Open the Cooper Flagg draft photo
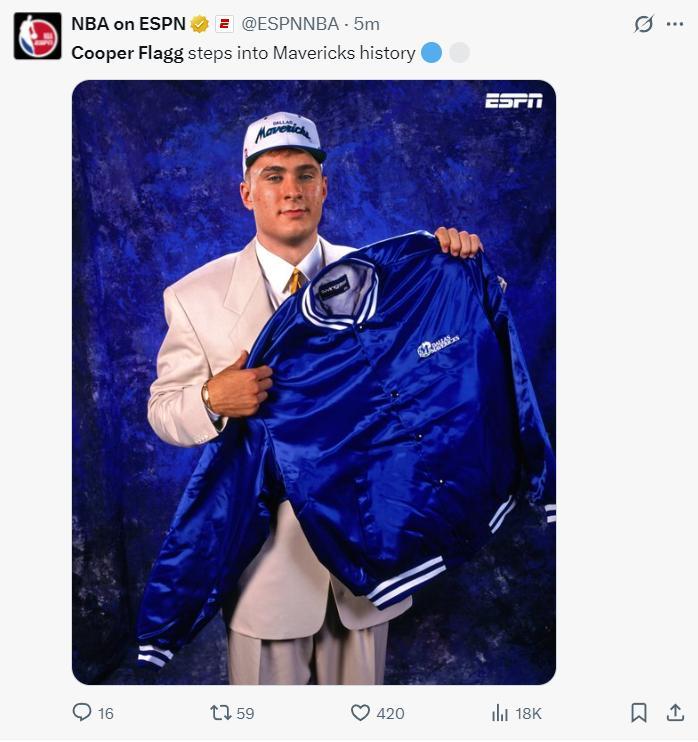698x742 pixels. tap(313, 382)
